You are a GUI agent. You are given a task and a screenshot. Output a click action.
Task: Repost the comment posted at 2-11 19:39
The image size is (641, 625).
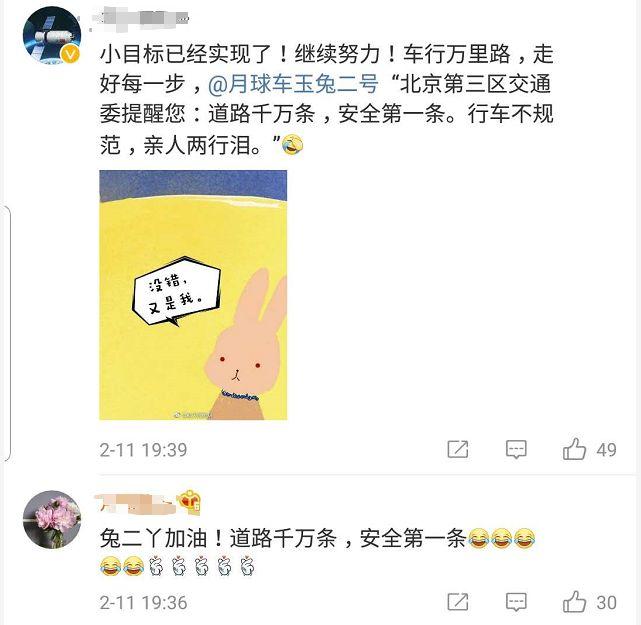tap(457, 450)
